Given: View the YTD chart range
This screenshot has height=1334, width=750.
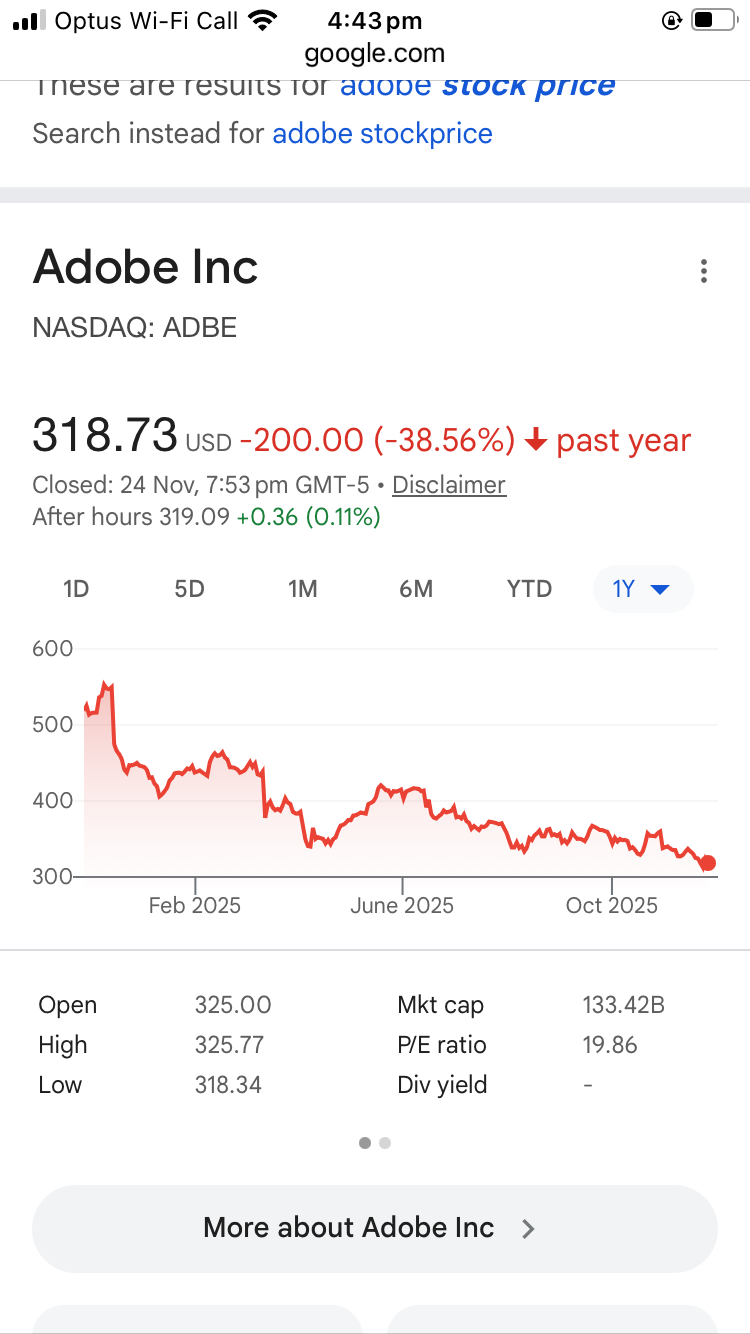Looking at the screenshot, I should click(529, 589).
